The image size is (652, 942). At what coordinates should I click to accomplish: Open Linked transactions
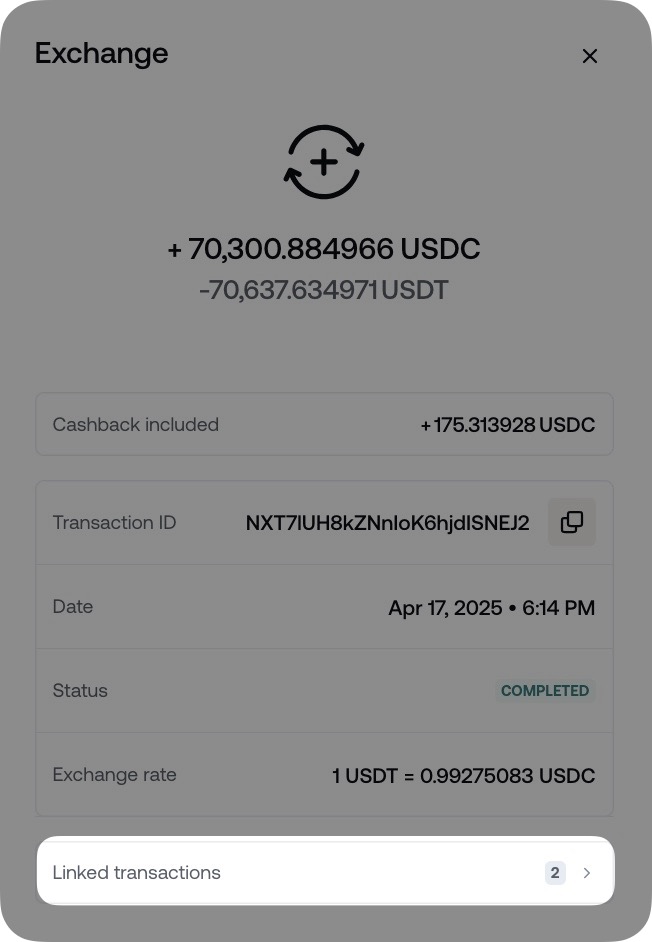(x=325, y=872)
